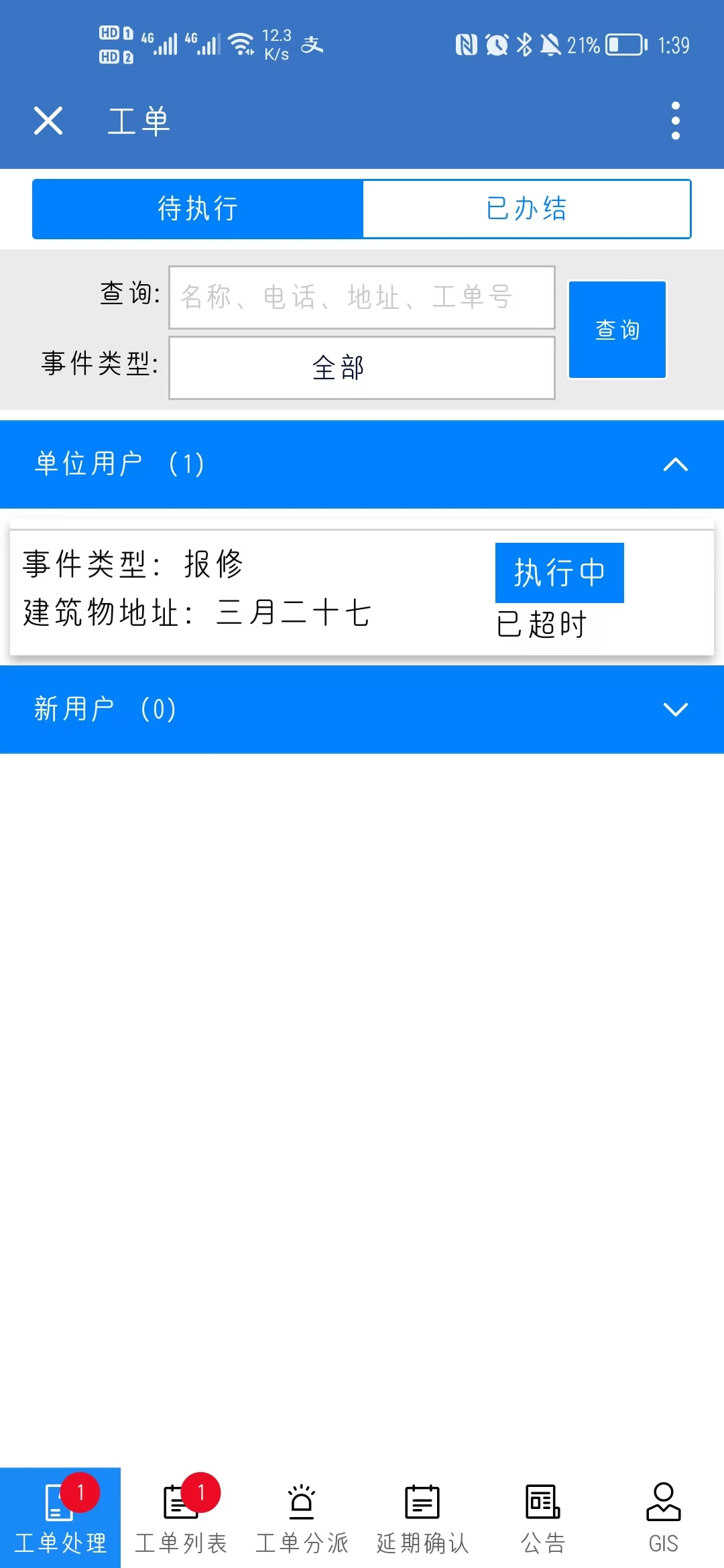724x1568 pixels.
Task: Go to the 工单处理 tab
Action: [60, 1518]
